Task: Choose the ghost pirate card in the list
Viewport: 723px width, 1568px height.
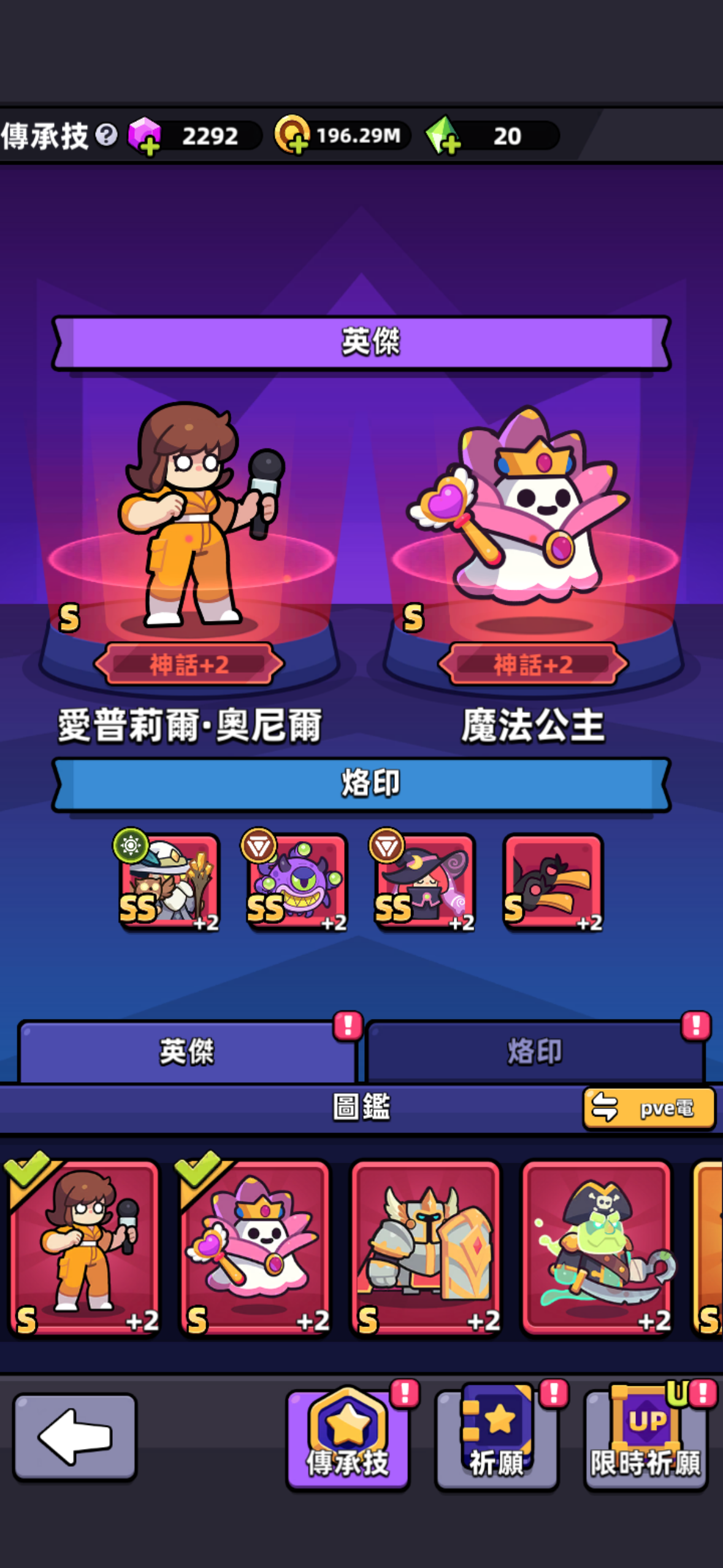Action: pos(597,1247)
